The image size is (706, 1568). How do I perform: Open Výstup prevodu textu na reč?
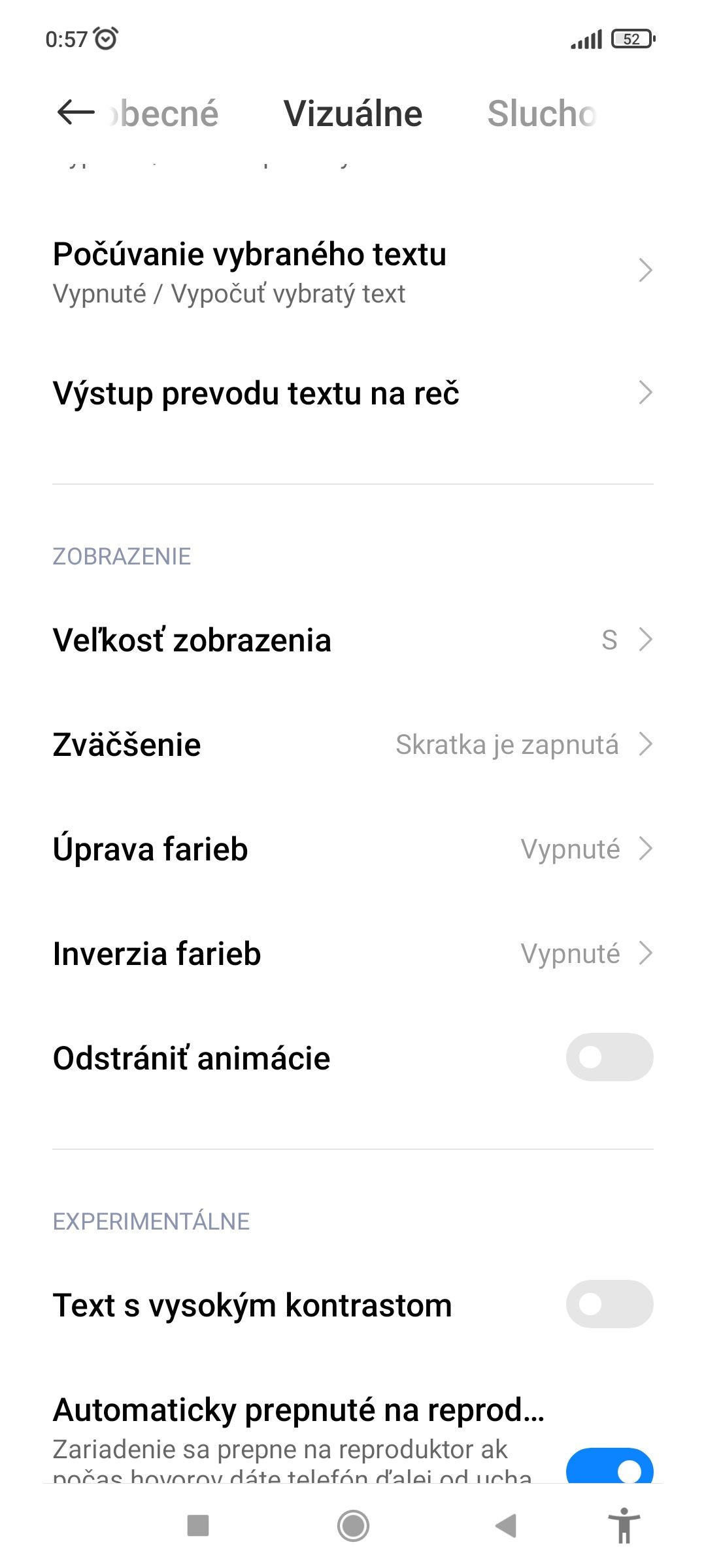[x=353, y=393]
